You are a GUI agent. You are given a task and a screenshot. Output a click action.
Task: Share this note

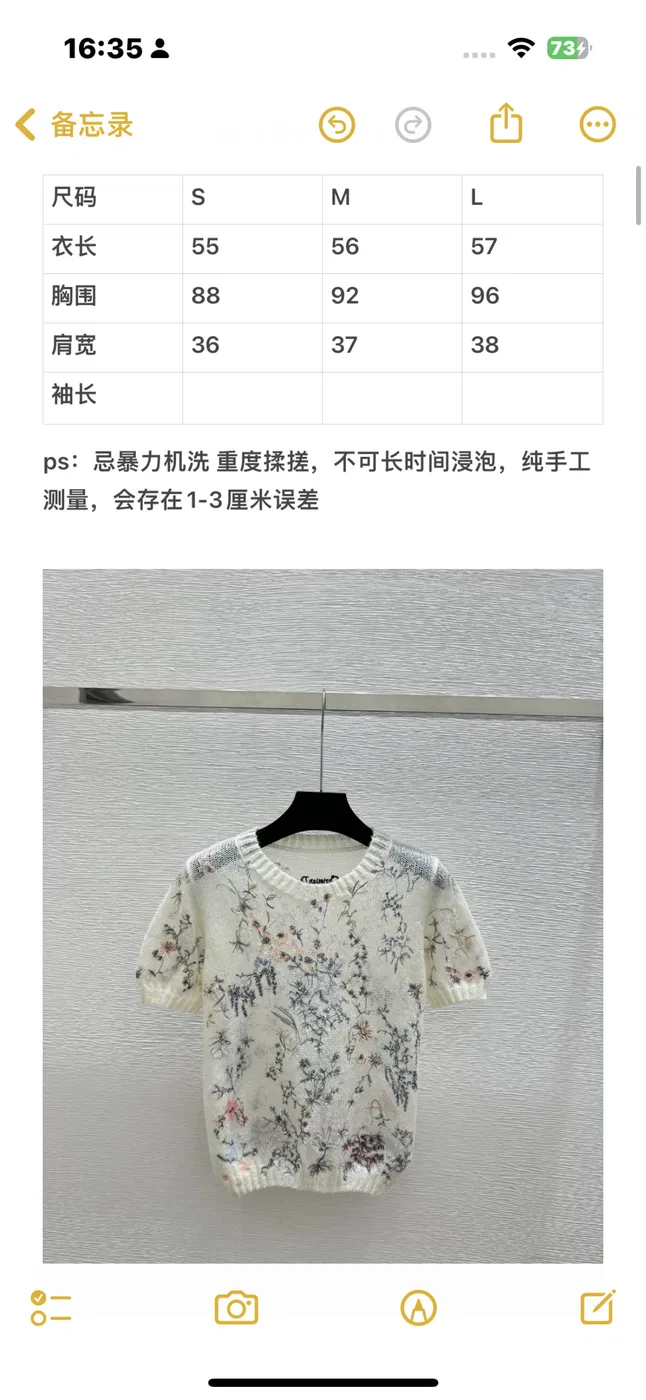pos(507,124)
